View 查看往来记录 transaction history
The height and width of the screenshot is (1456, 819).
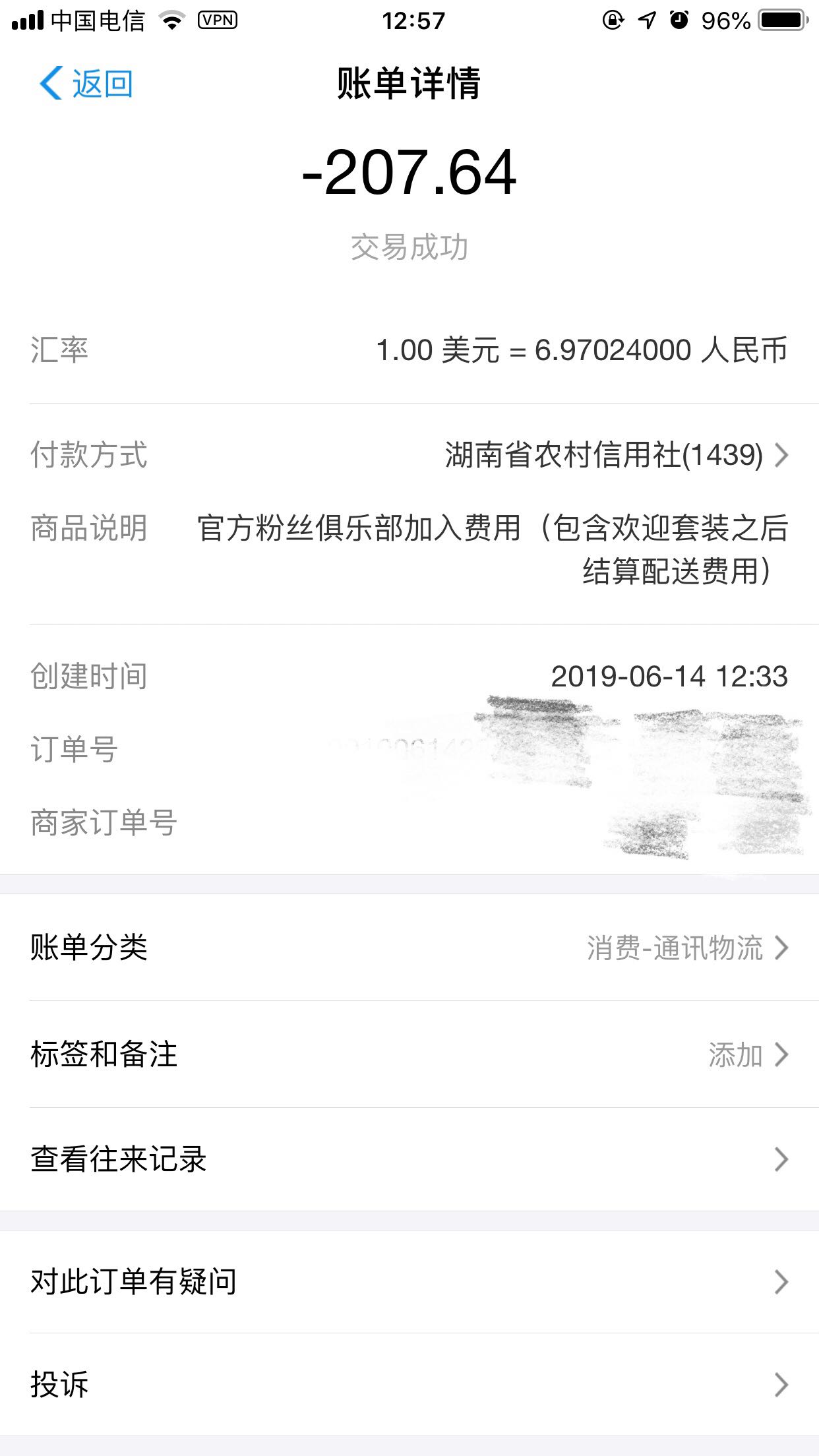tap(409, 1159)
